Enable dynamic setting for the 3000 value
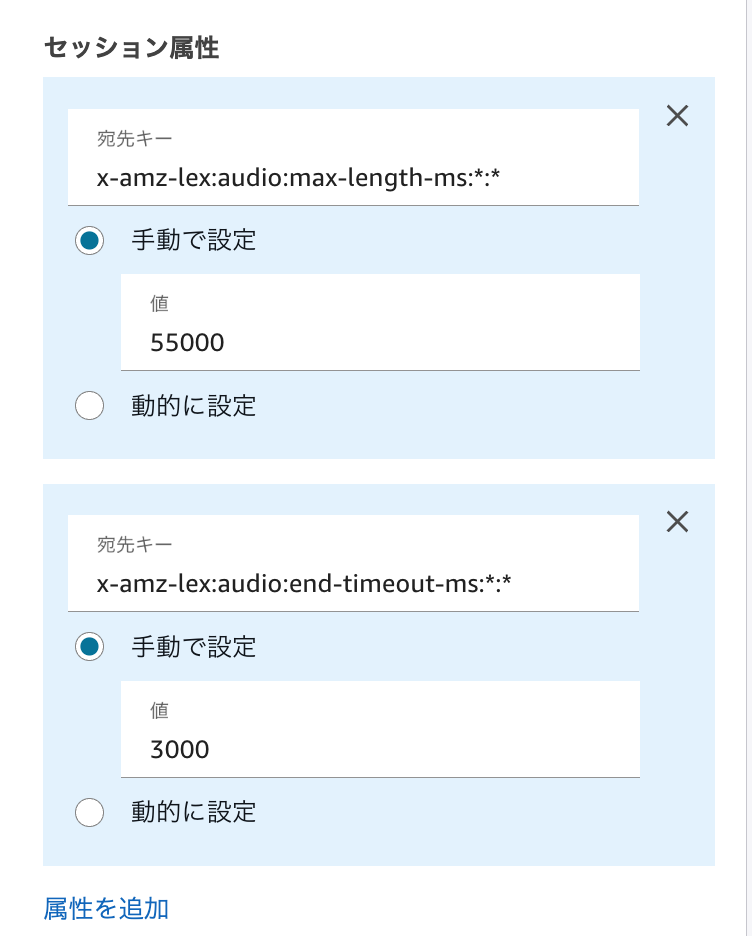Image resolution: width=752 pixels, height=936 pixels. 89,813
